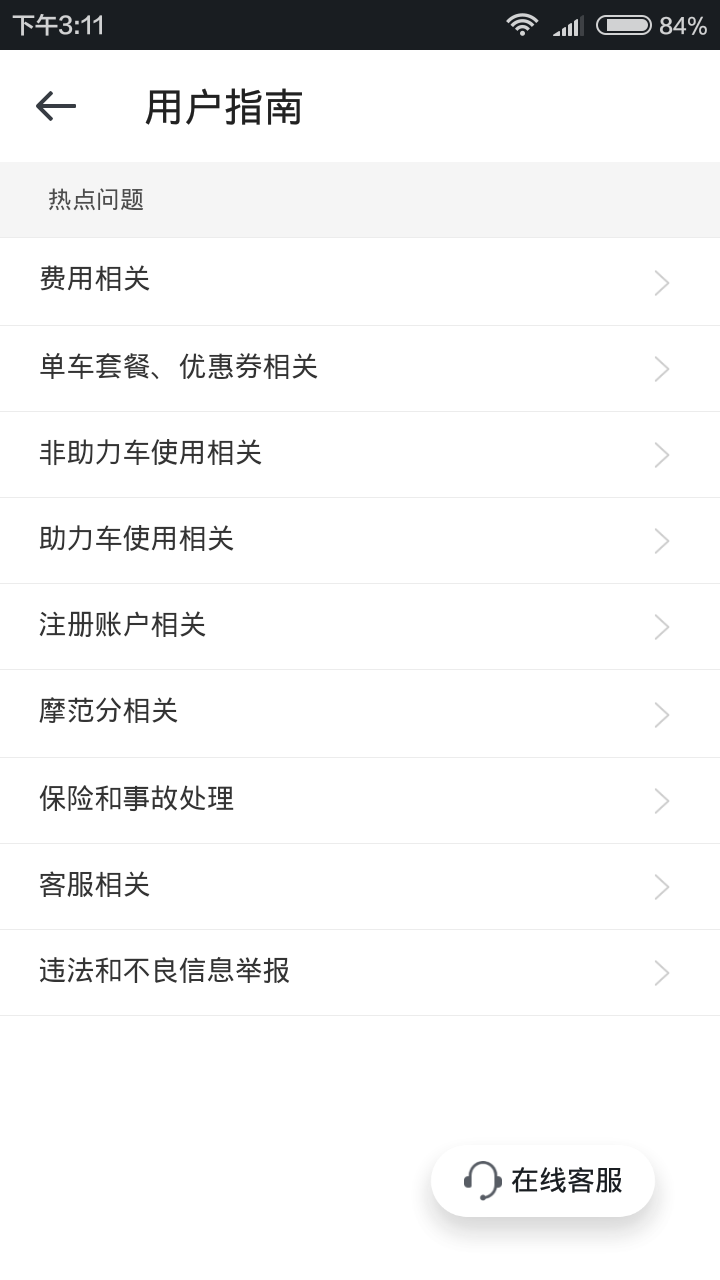The width and height of the screenshot is (720, 1280).
Task: Select the 客服相关 row
Action: [360, 886]
